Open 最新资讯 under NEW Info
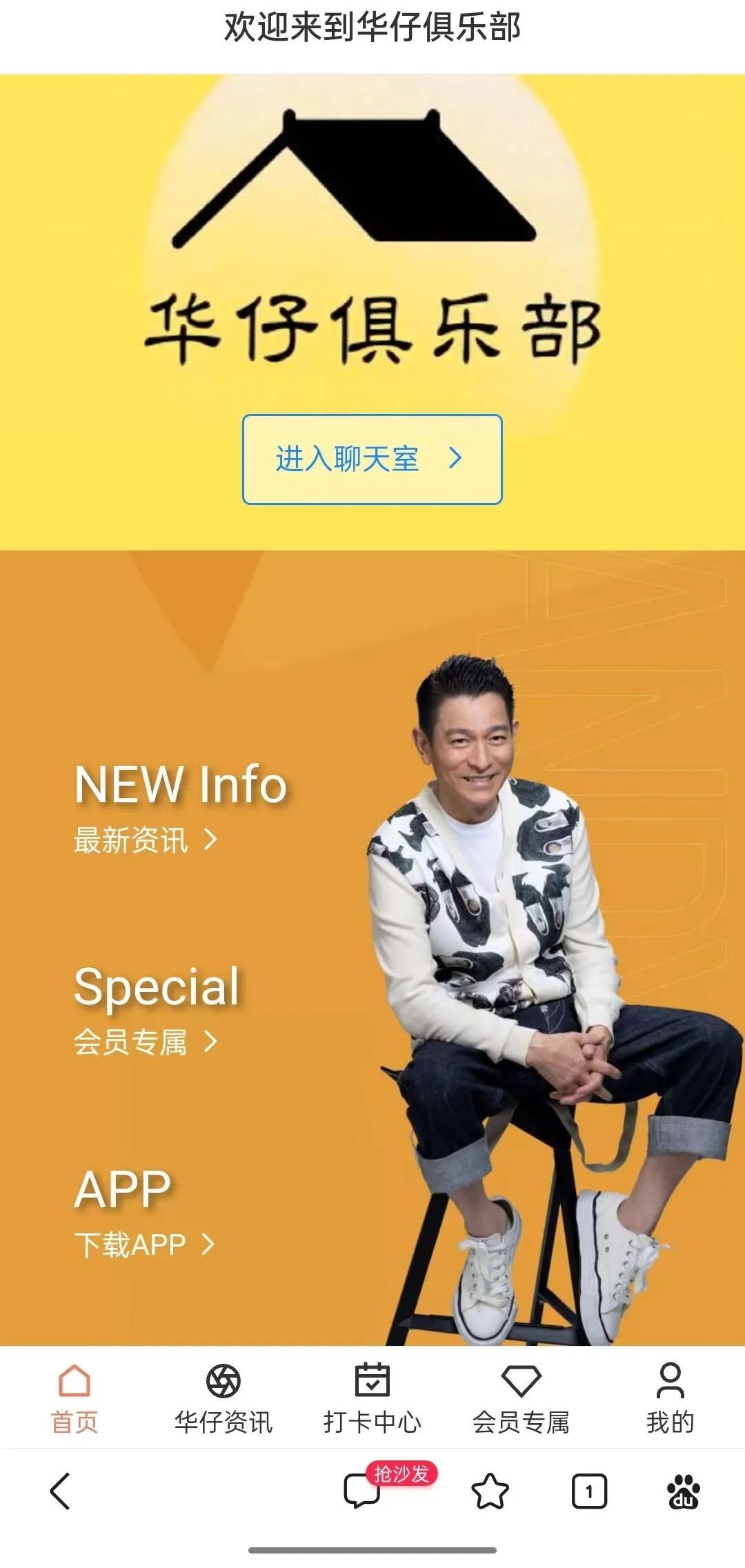The width and height of the screenshot is (745, 1568). point(145,840)
